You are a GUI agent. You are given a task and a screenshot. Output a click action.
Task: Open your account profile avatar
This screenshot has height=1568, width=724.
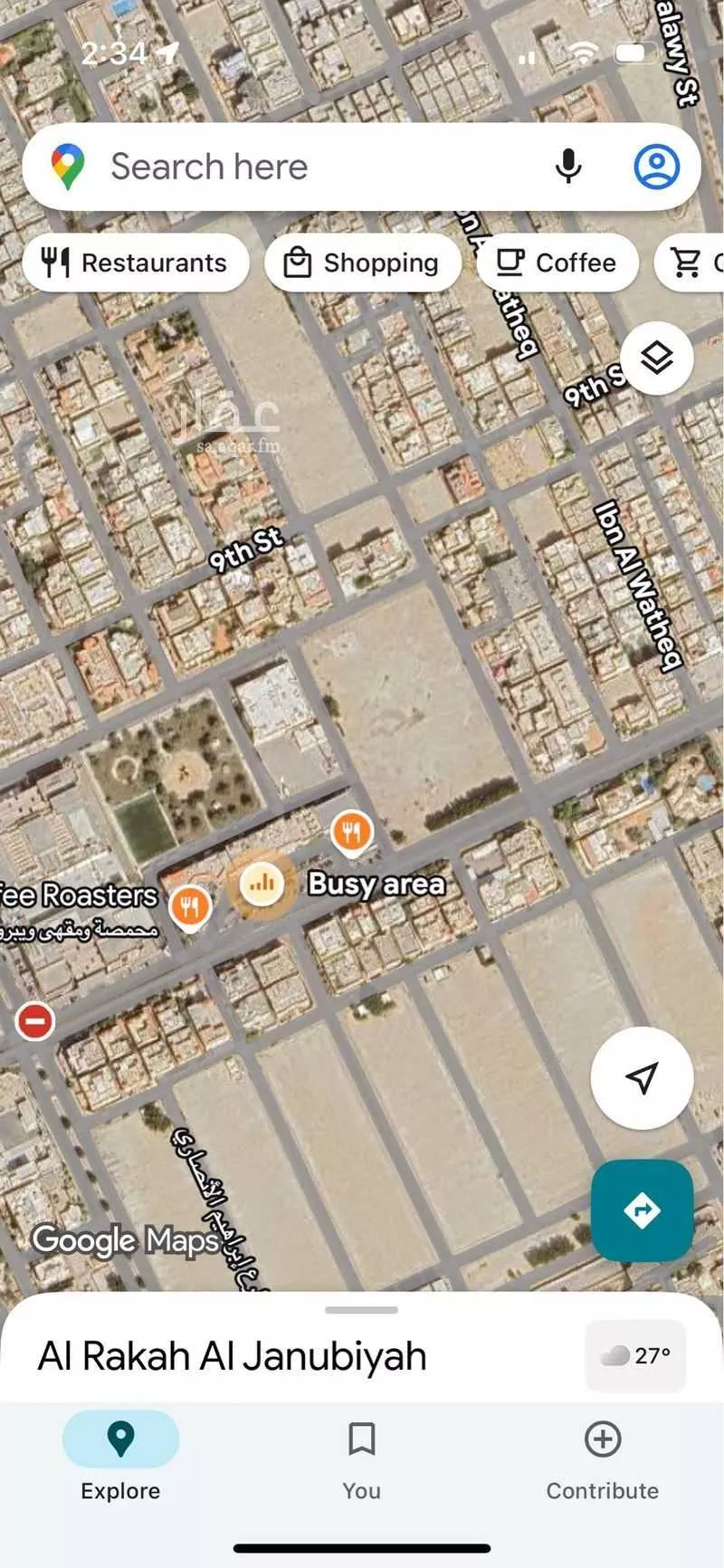(657, 166)
